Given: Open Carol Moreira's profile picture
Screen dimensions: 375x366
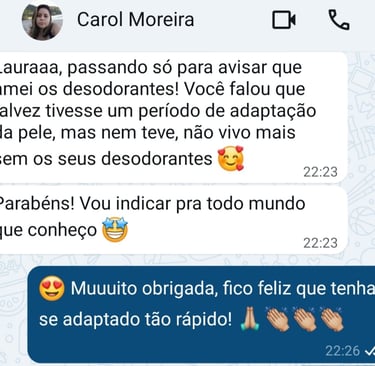Looking at the screenshot, I should coord(42,20).
